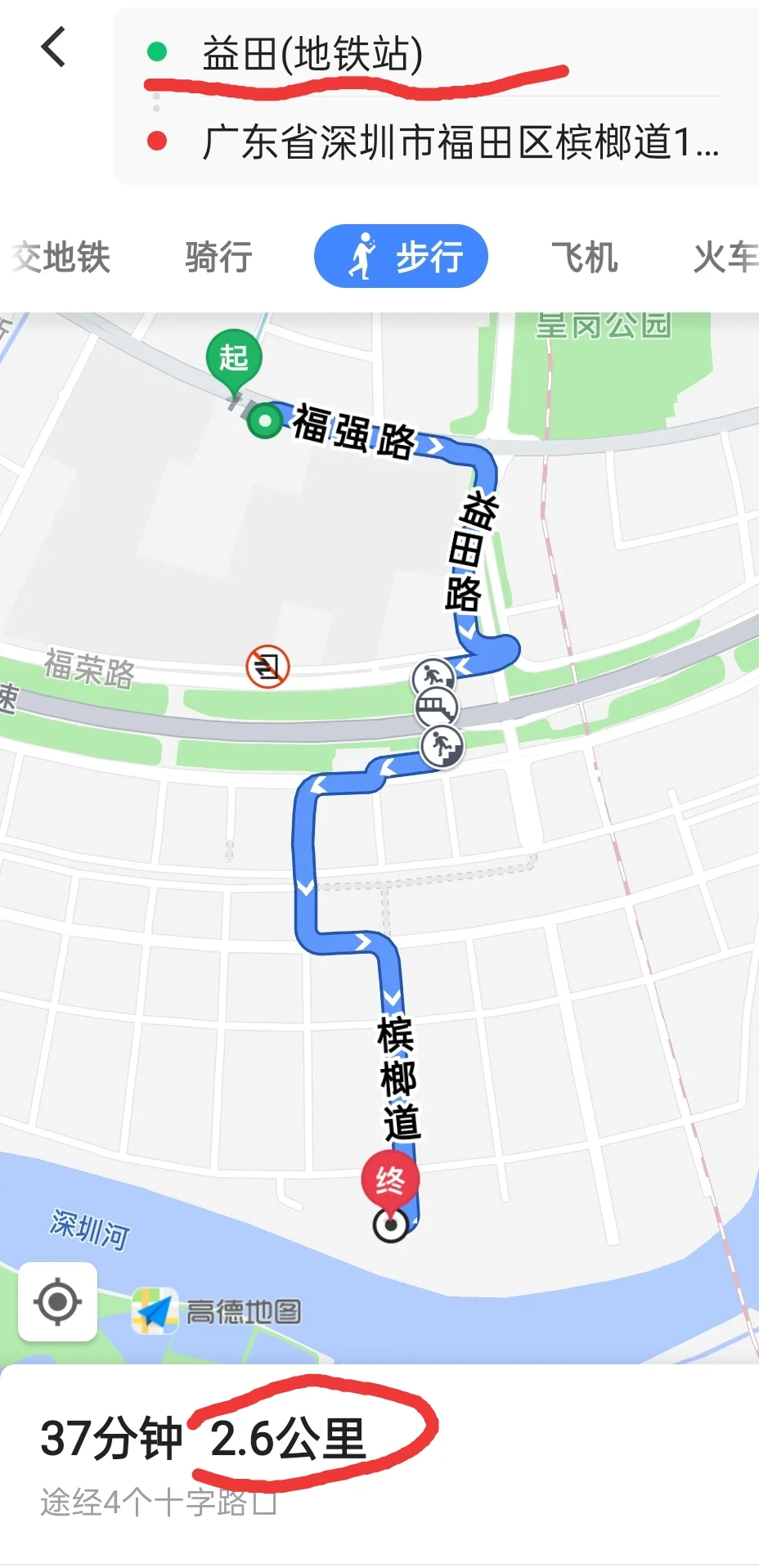Click the green dot beside the start field
This screenshot has width=759, height=1568.
[x=157, y=50]
